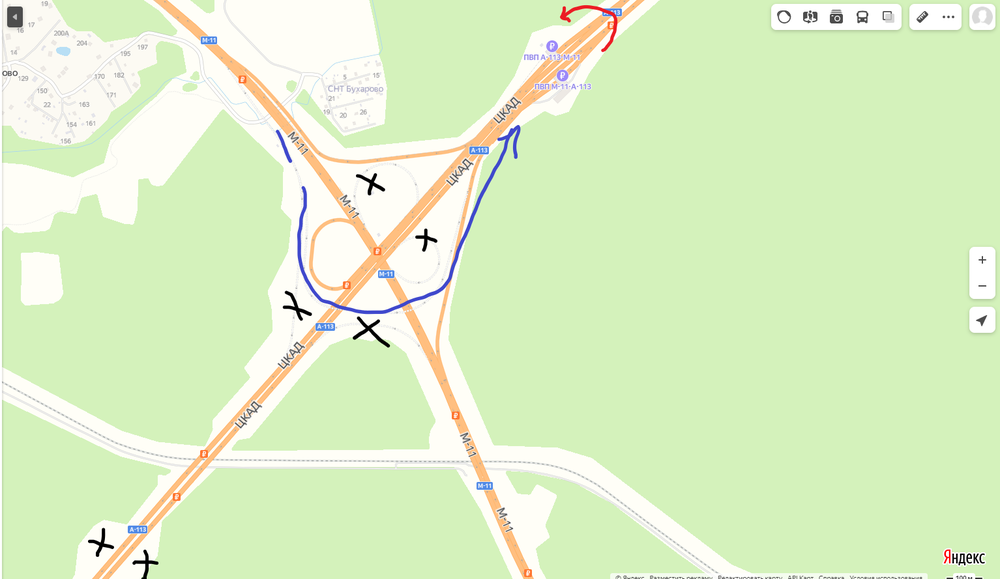Open the "Справка" help link
Viewport: 1000px width, 579px height.
(x=831, y=577)
